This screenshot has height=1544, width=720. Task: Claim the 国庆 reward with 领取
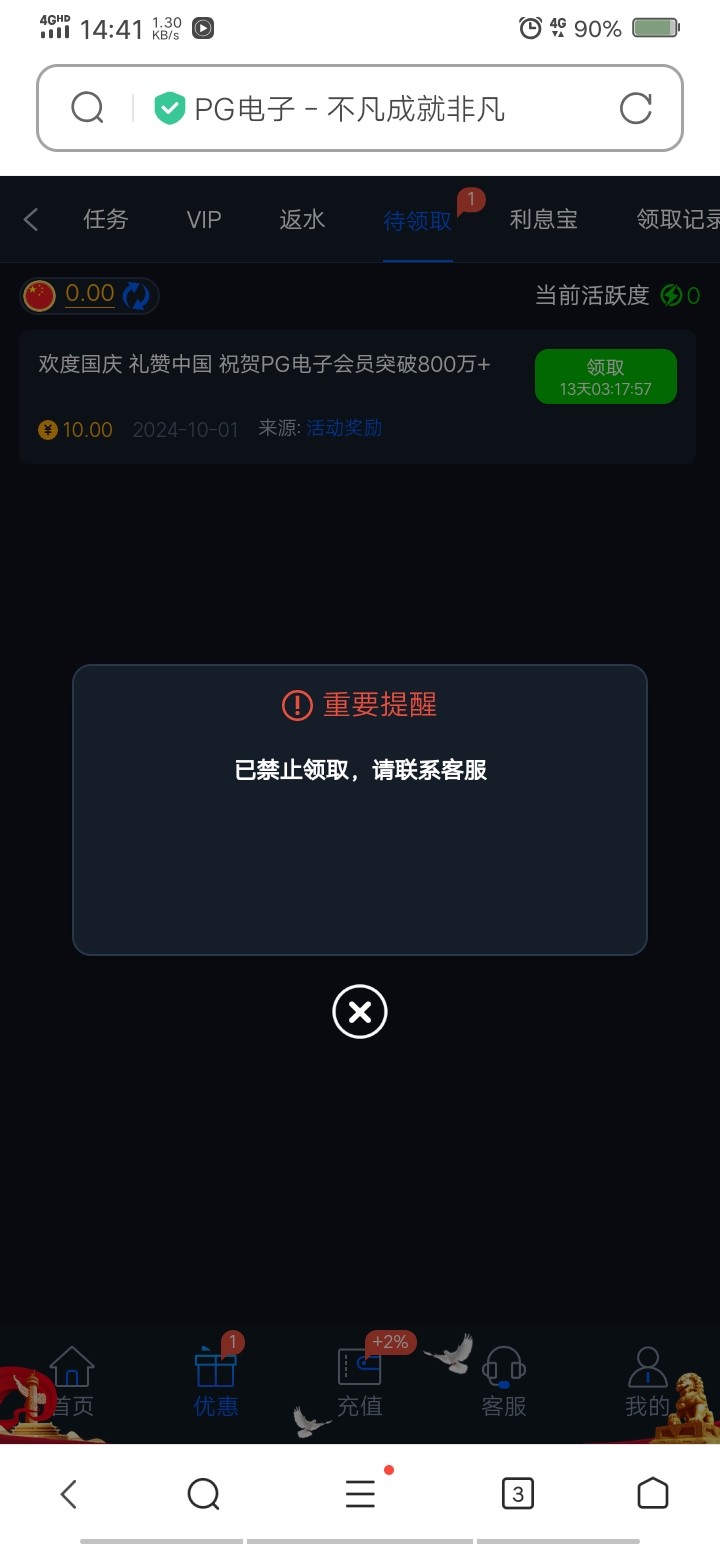pyautogui.click(x=606, y=376)
